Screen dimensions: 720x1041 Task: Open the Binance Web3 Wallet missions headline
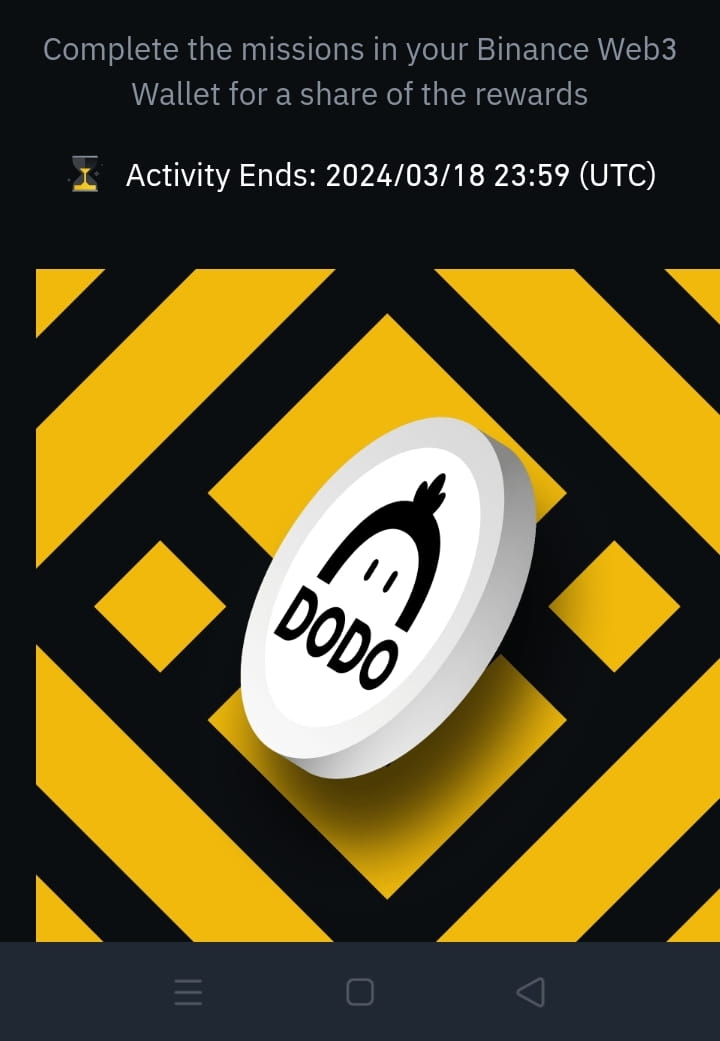click(x=360, y=70)
